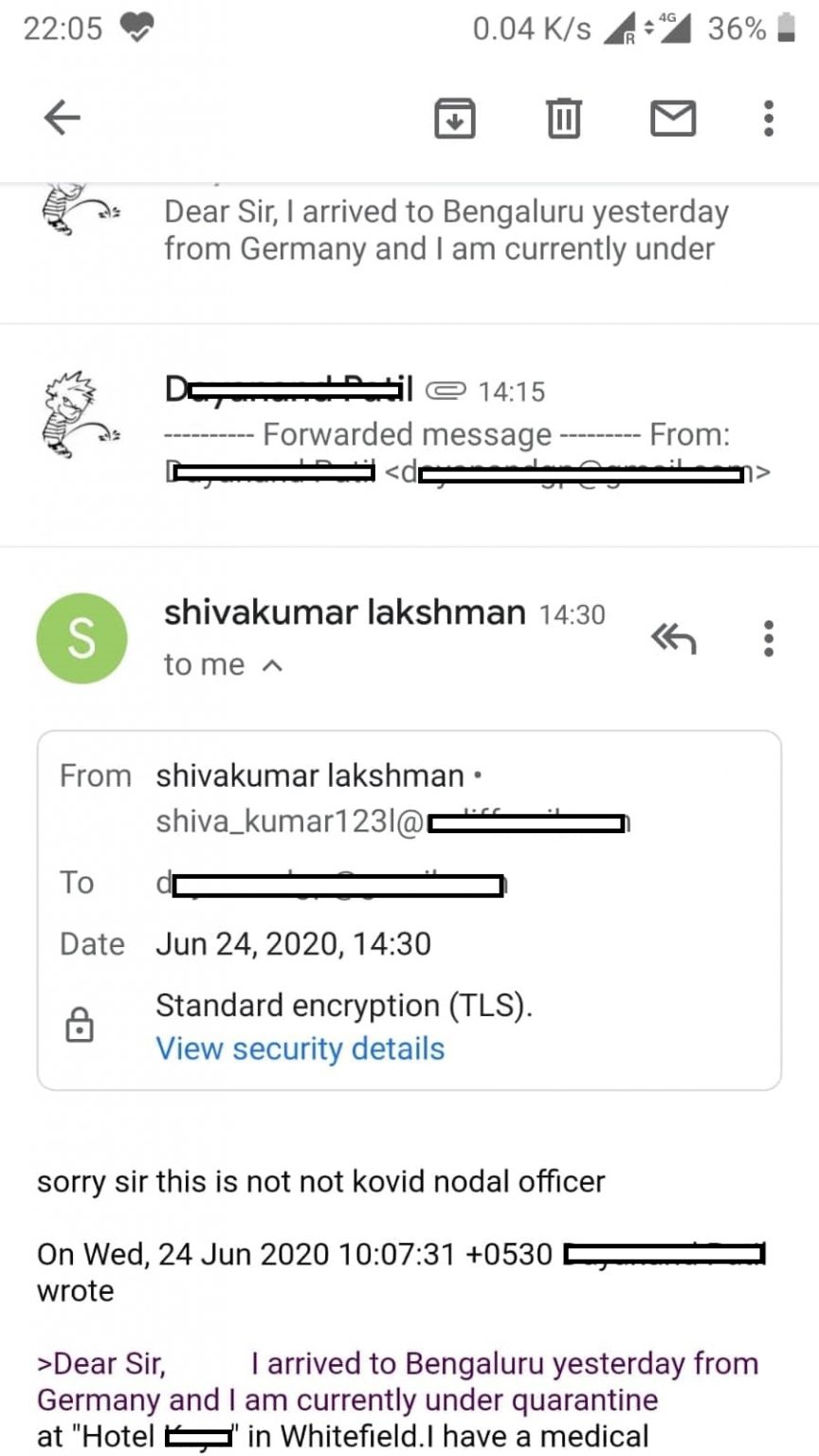Viewport: 819px width, 1456px height.
Task: Expand the collapsed 14:15 forwarded message
Action: click(x=409, y=435)
